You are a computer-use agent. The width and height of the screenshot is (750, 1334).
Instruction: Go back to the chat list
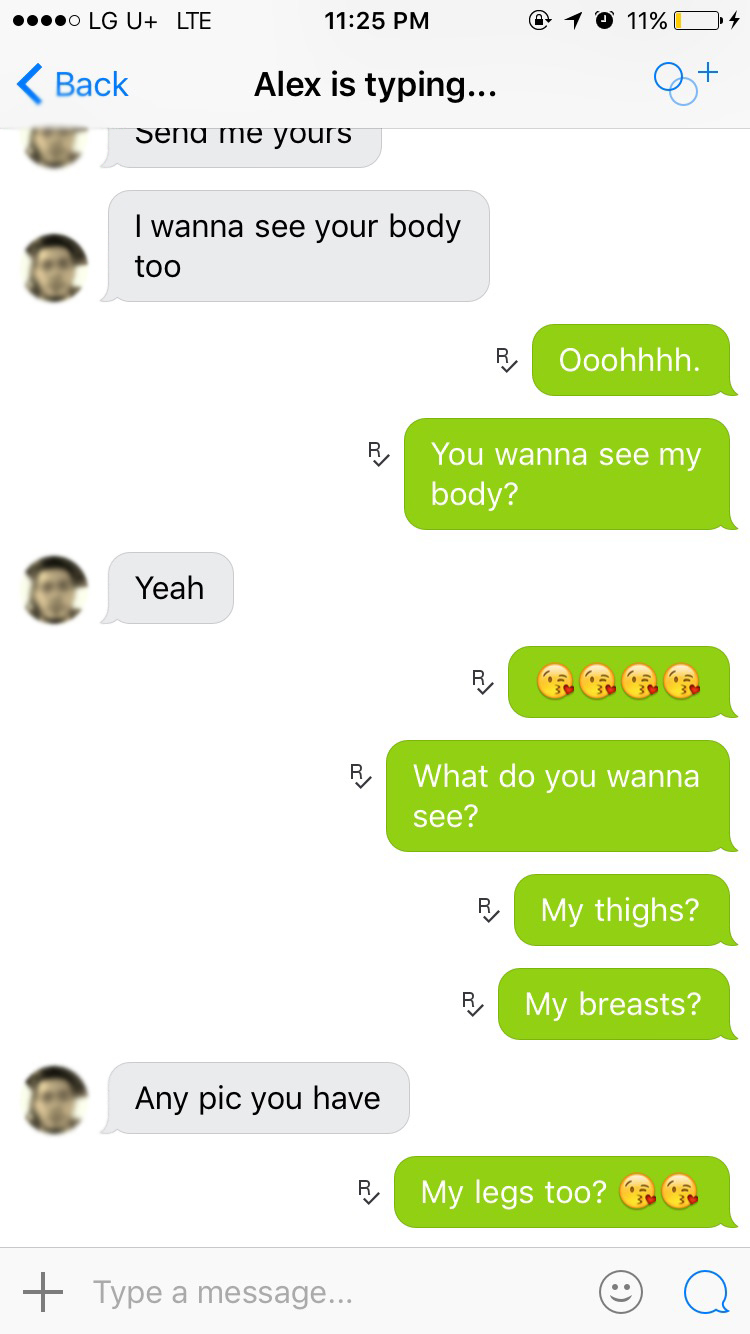click(x=72, y=85)
